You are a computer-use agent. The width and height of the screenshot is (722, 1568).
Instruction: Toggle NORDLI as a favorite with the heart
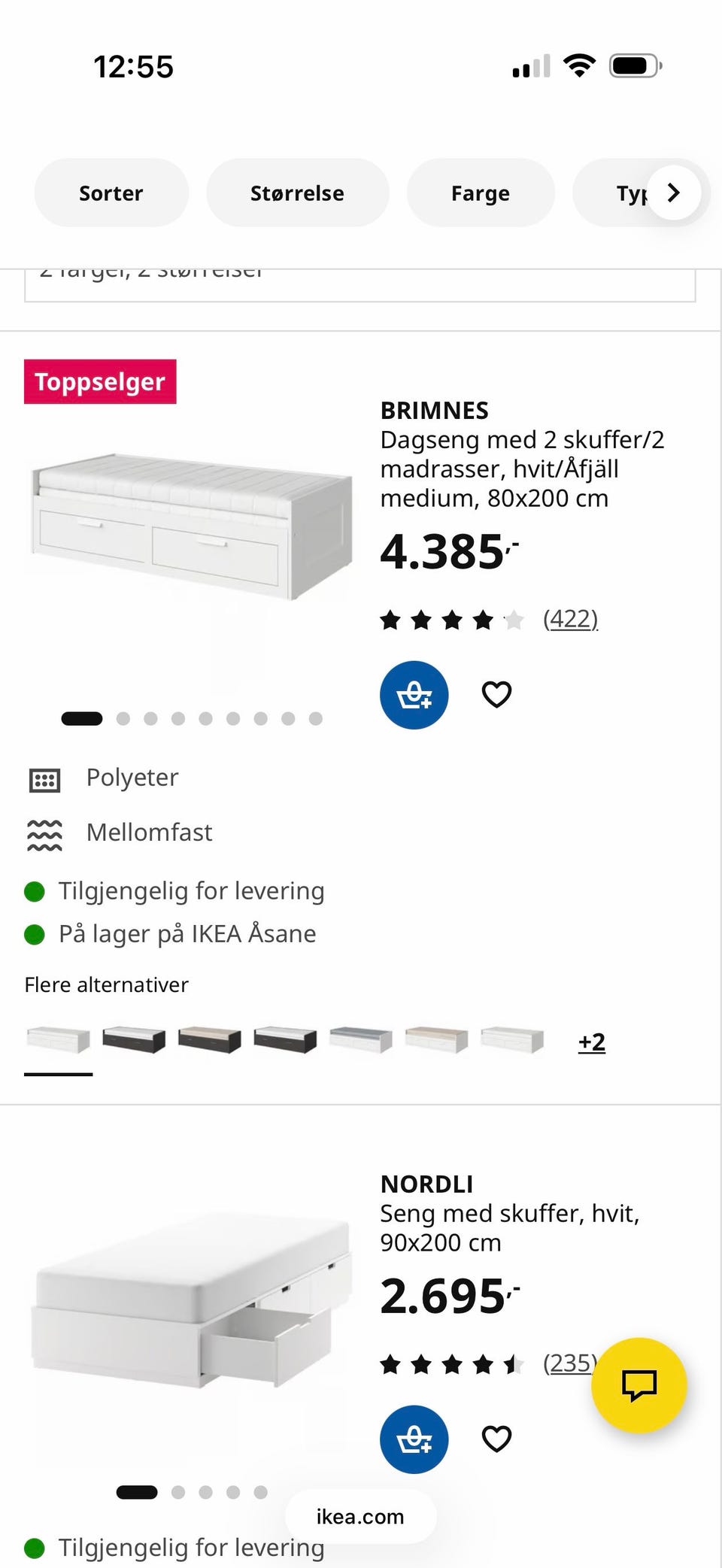[496, 1439]
